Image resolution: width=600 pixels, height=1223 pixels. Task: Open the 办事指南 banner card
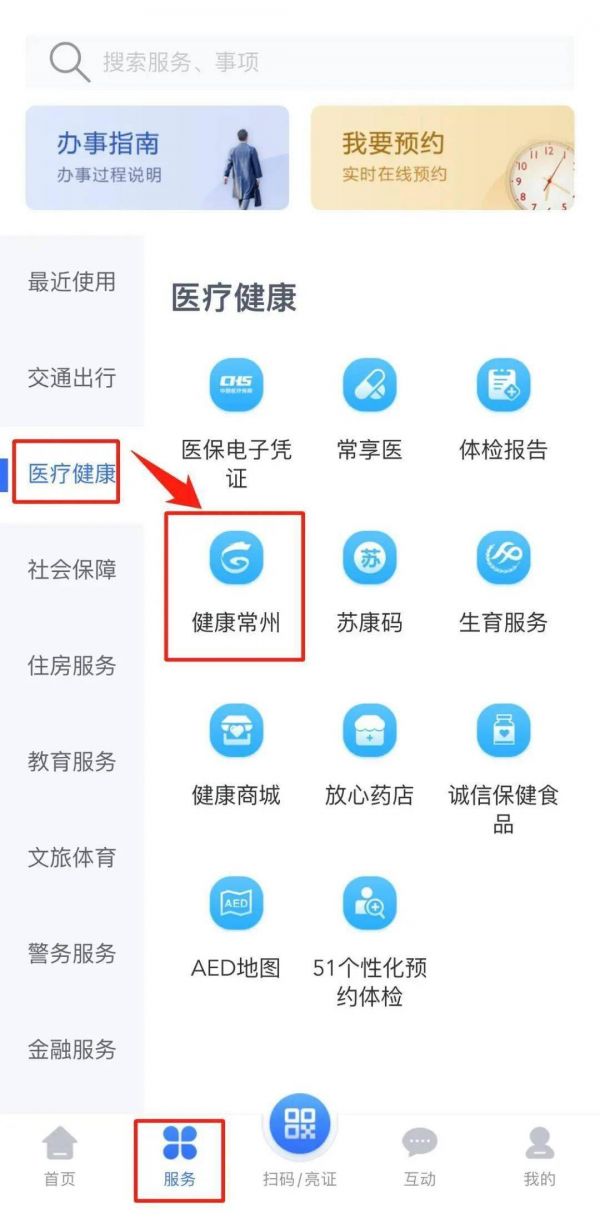pyautogui.click(x=157, y=158)
